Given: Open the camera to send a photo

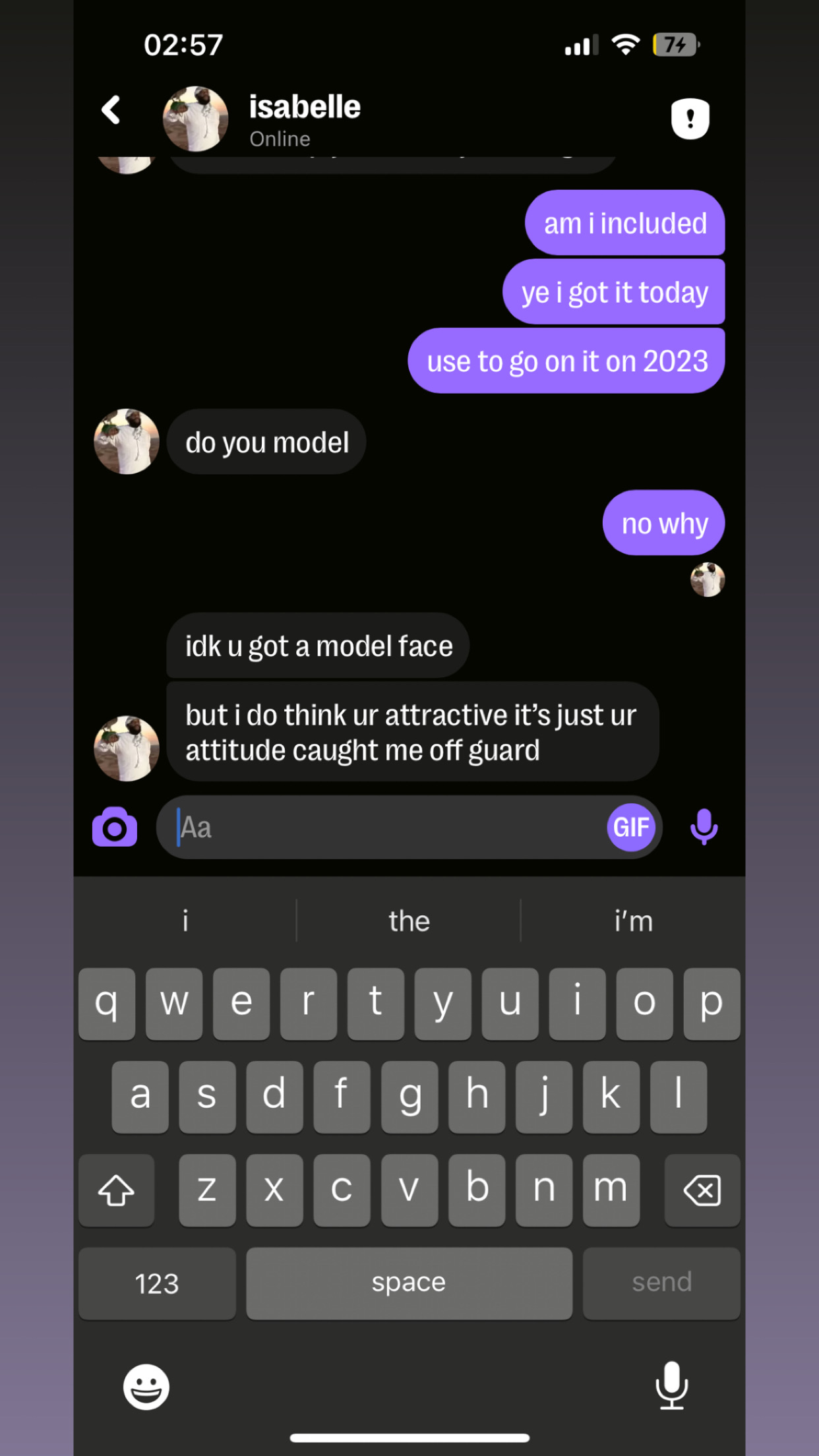Looking at the screenshot, I should pos(115,826).
